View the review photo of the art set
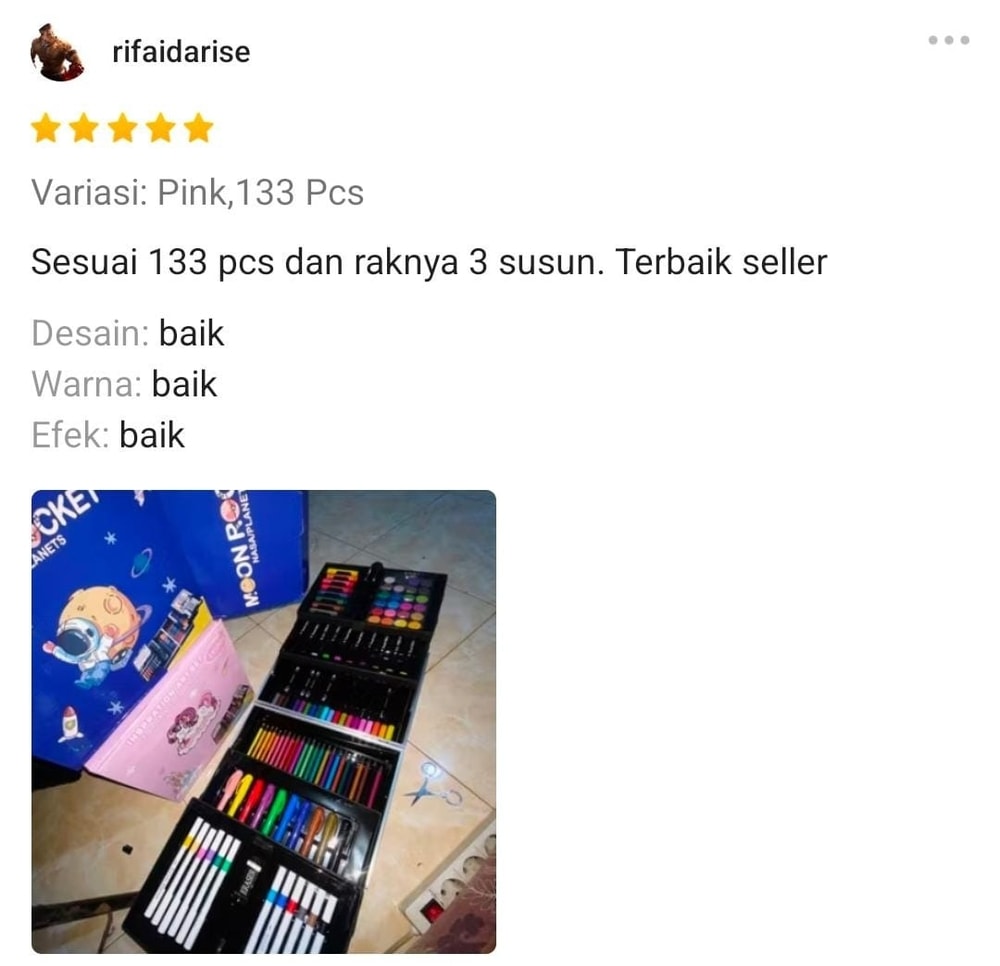This screenshot has width=1000, height=966. [264, 721]
